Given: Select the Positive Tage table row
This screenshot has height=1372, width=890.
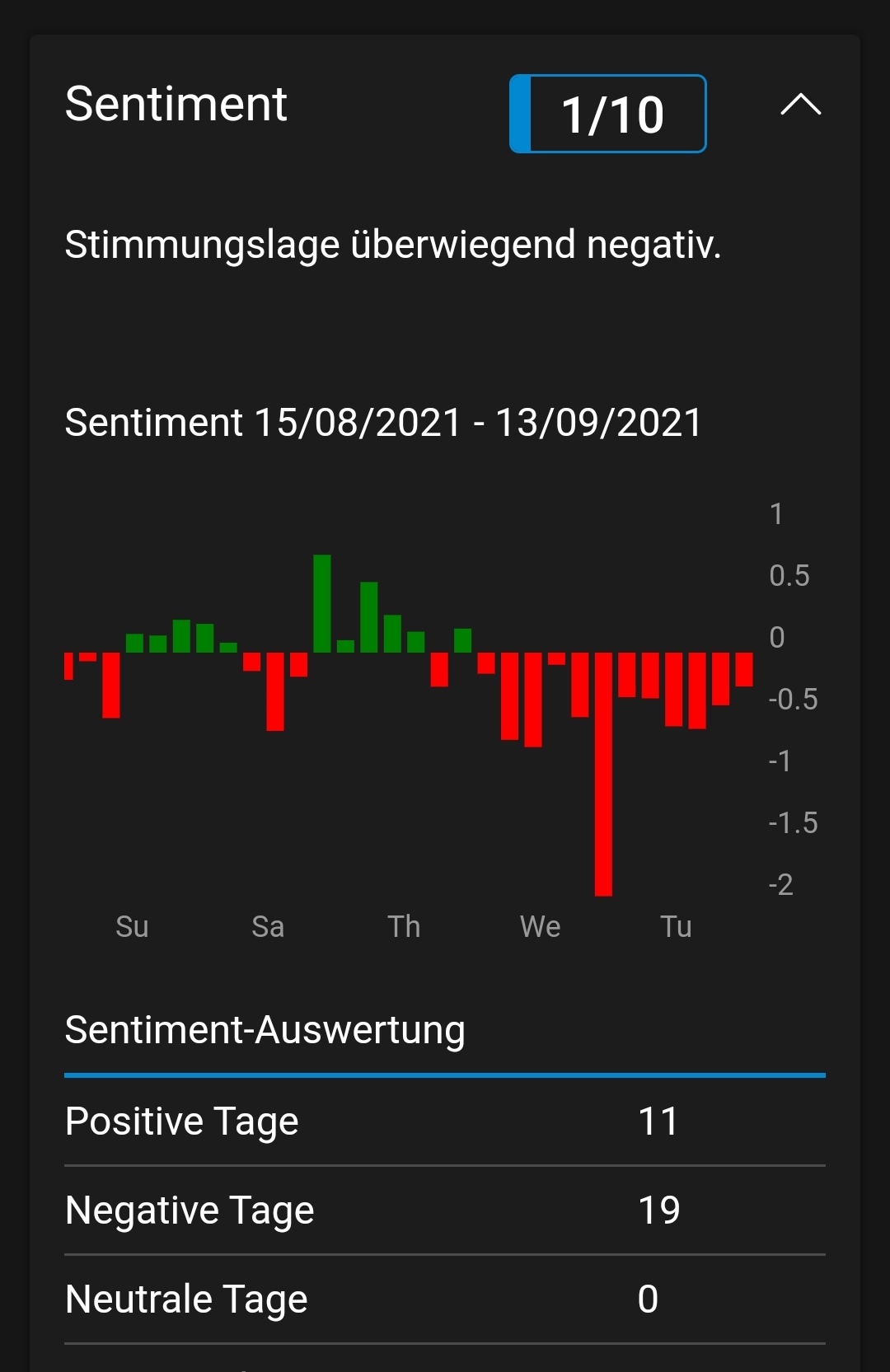Looking at the screenshot, I should click(x=445, y=1121).
